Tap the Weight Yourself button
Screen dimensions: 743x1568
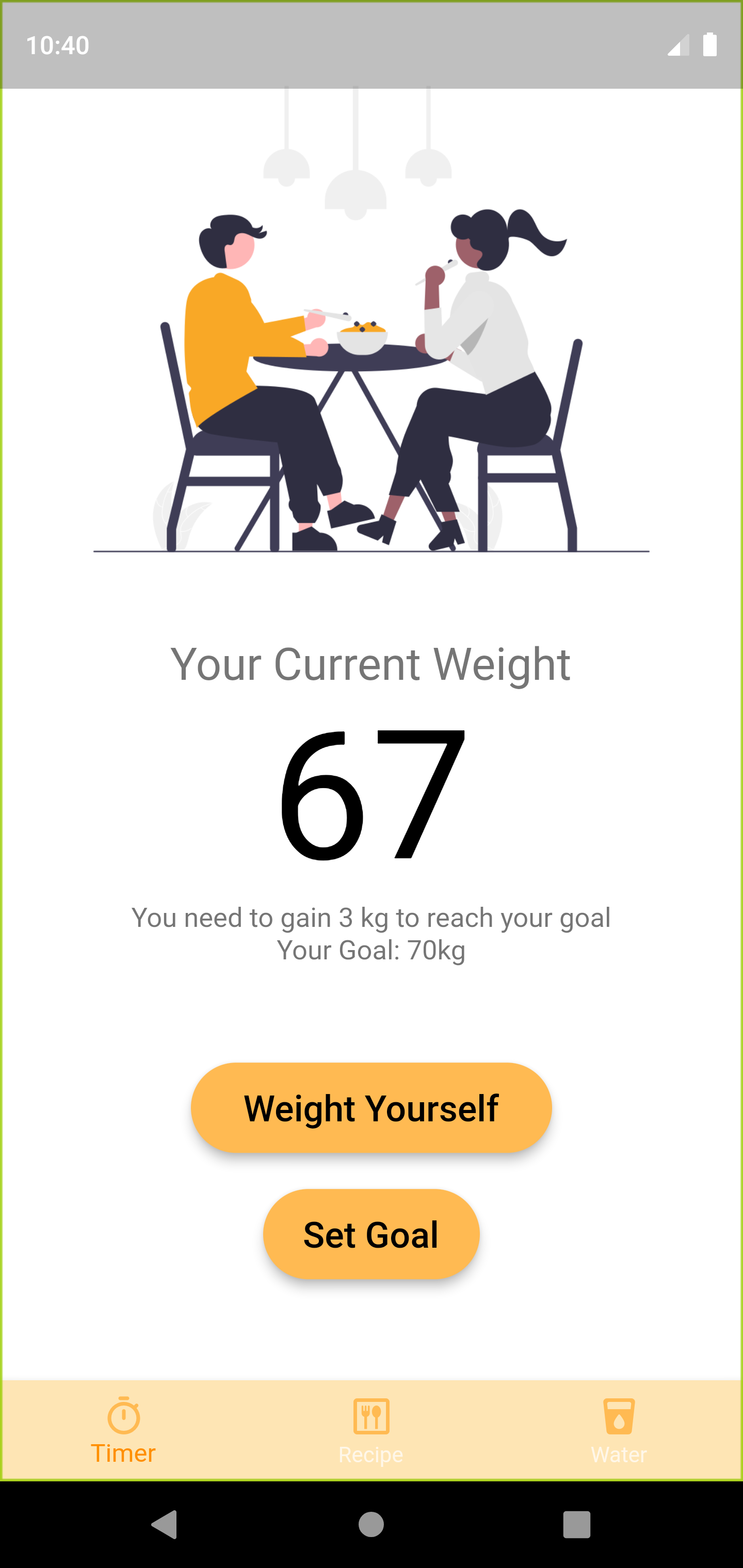pyautogui.click(x=371, y=1107)
